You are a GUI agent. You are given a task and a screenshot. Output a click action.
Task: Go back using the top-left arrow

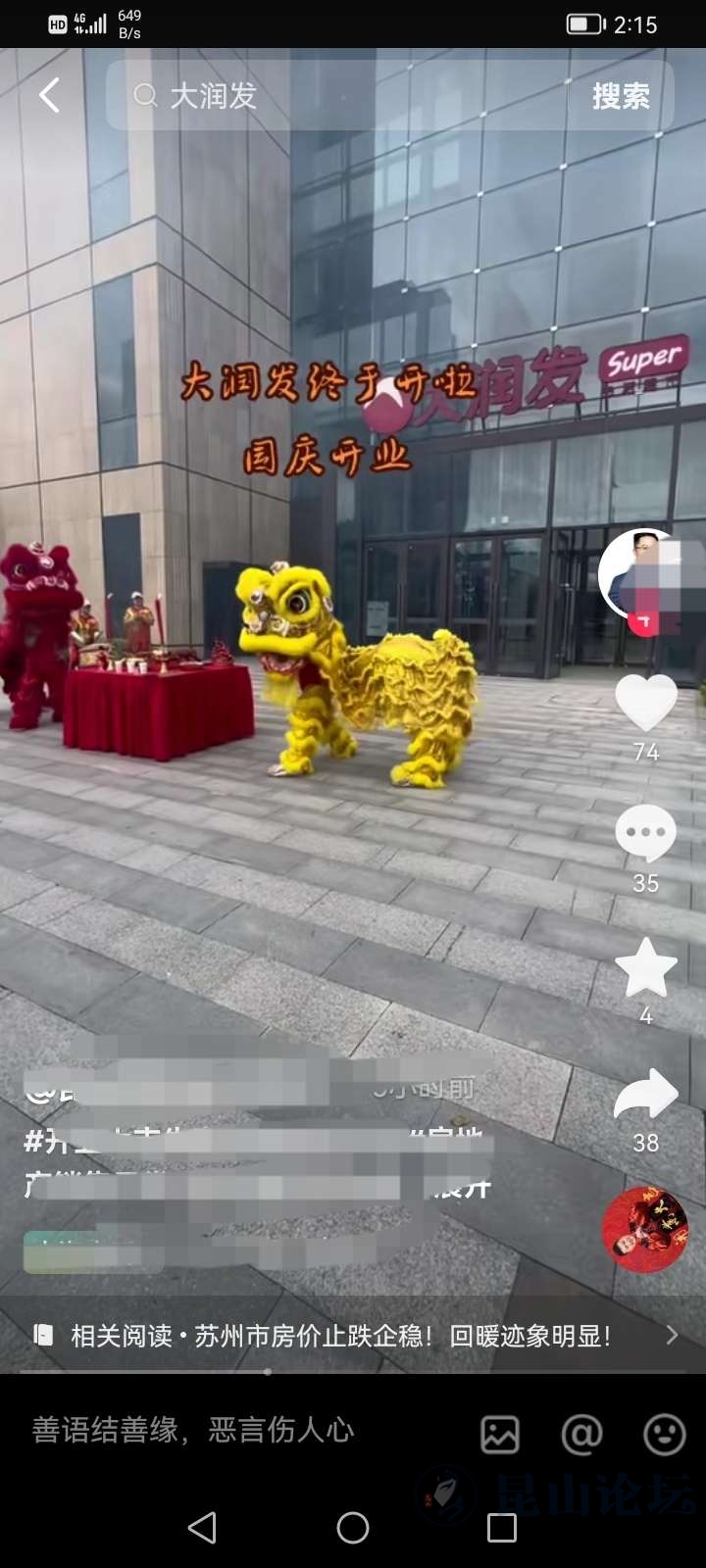coord(49,96)
